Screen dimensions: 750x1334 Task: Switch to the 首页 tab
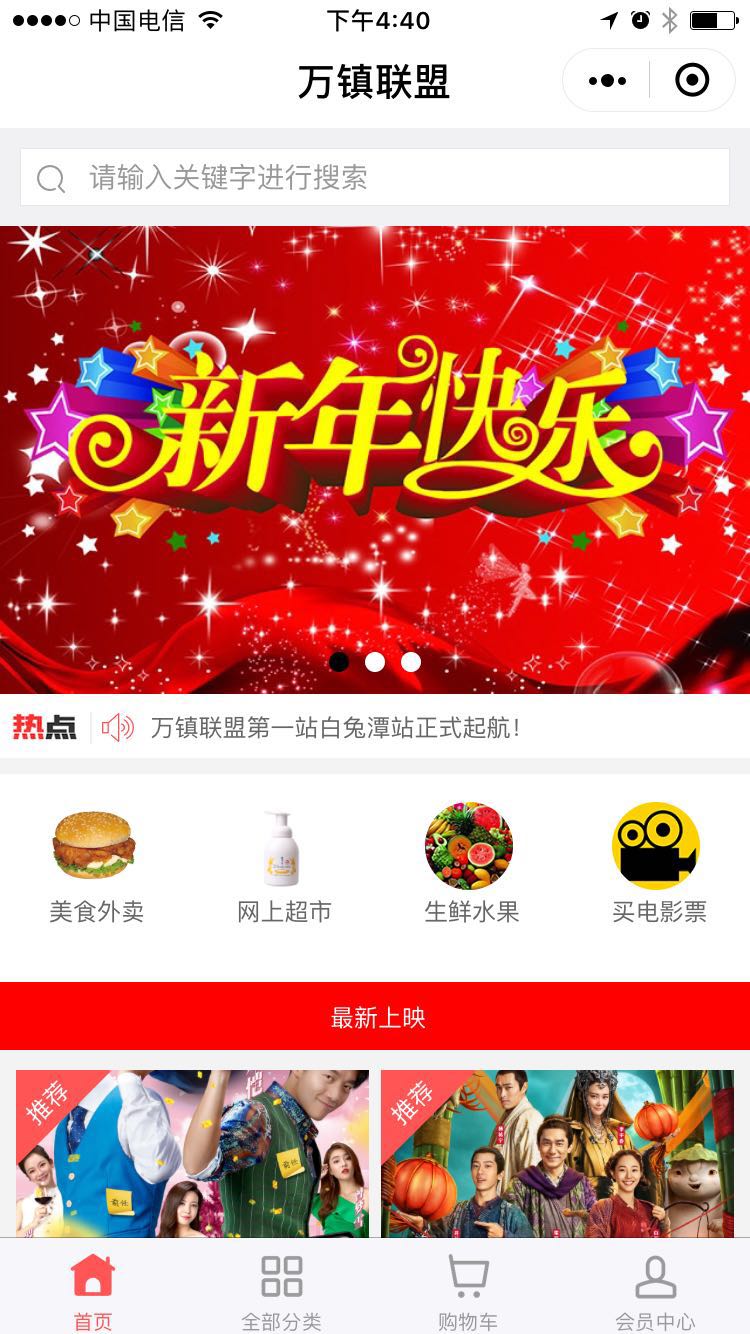point(93,1292)
